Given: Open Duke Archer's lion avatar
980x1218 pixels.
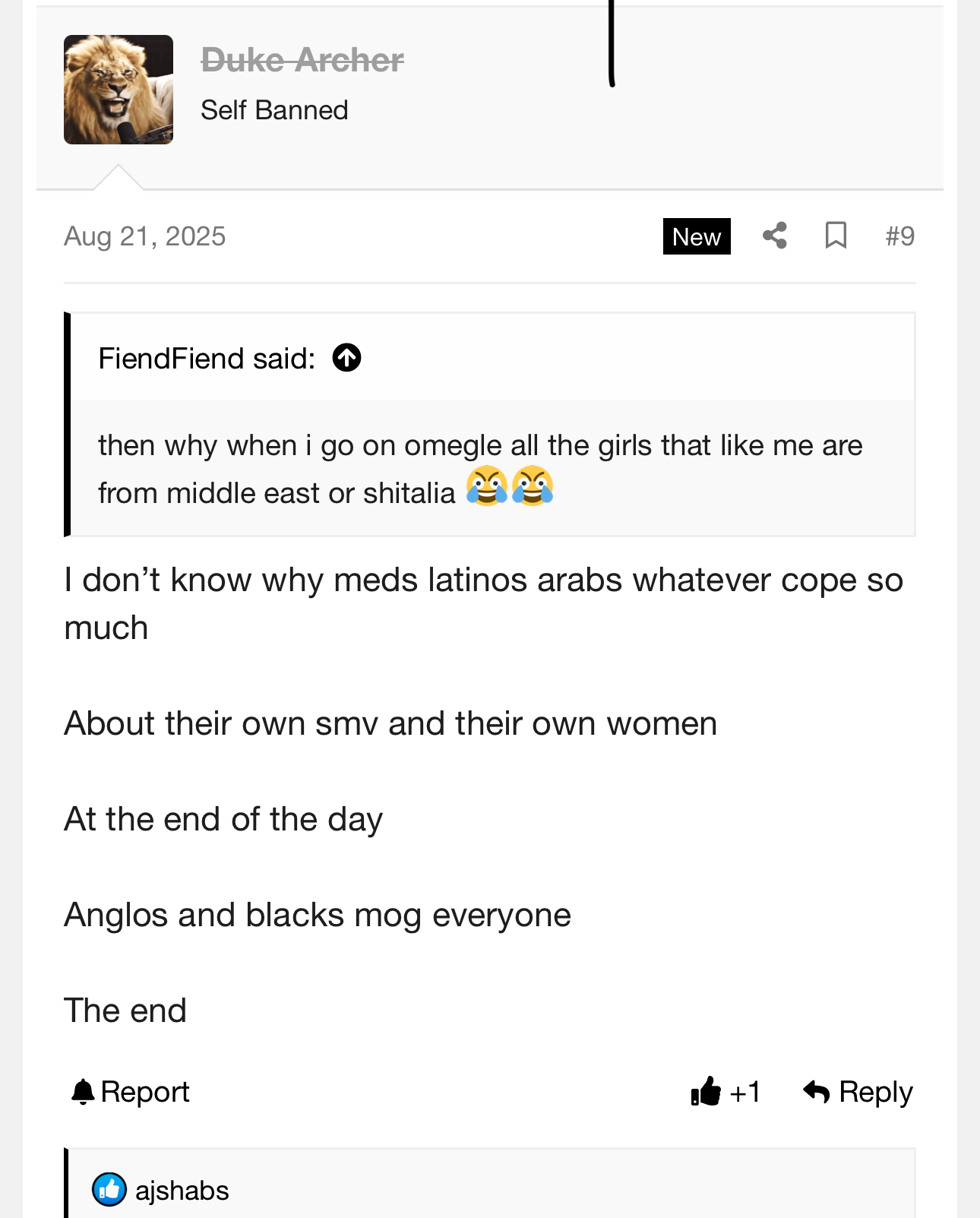Looking at the screenshot, I should [118, 90].
